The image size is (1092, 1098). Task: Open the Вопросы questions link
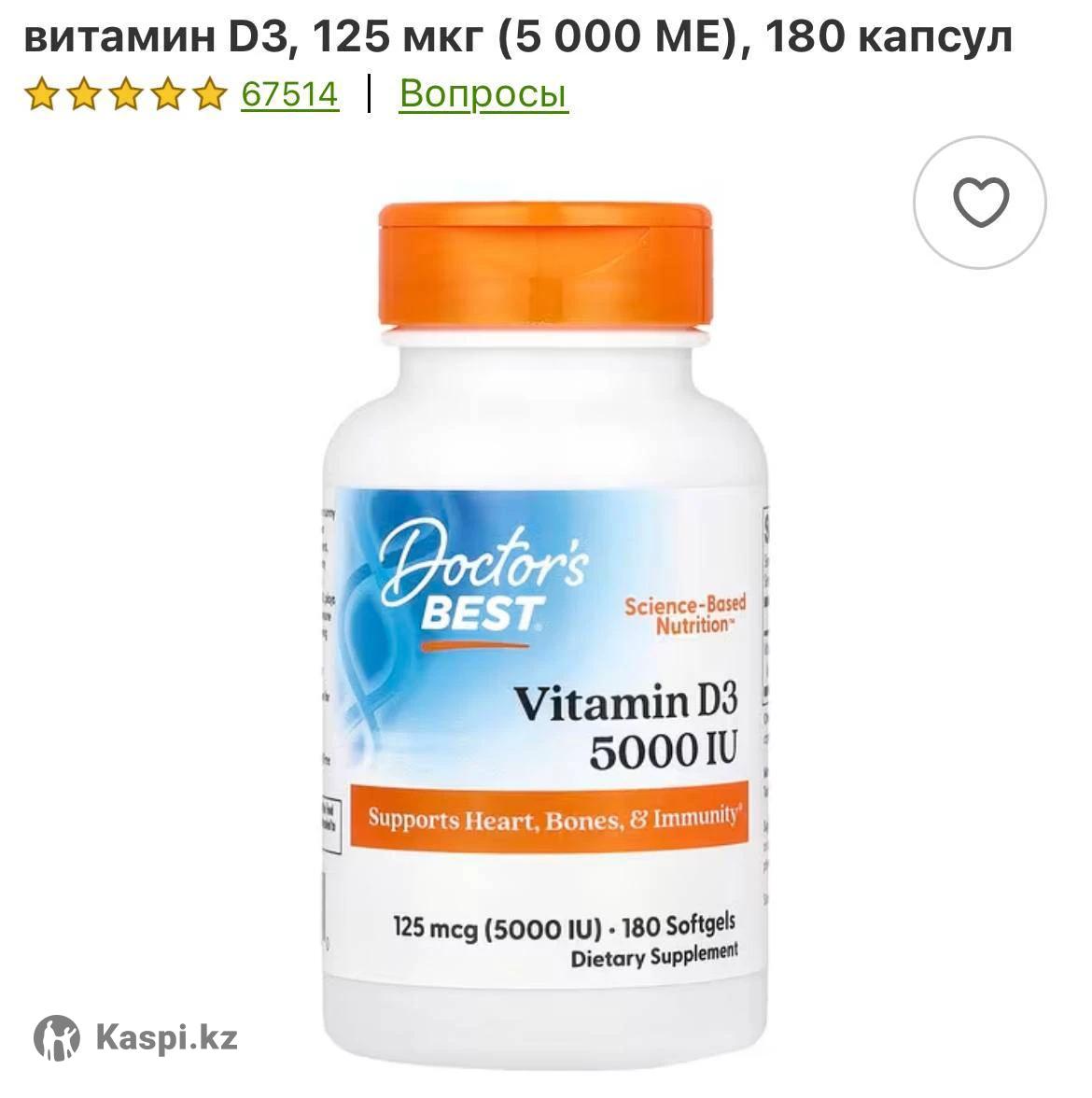pos(483,94)
